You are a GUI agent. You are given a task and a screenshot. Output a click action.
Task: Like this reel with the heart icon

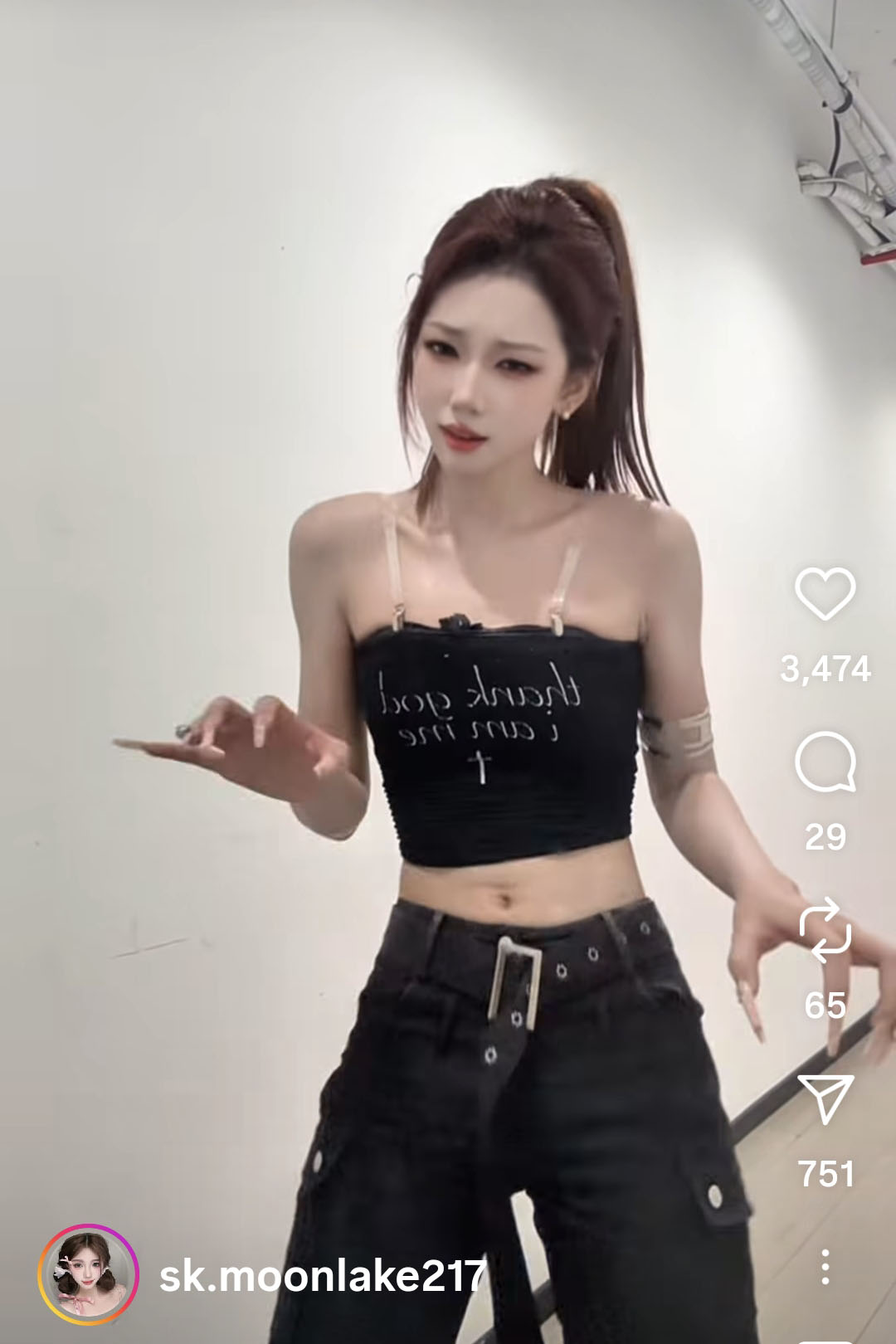click(825, 594)
